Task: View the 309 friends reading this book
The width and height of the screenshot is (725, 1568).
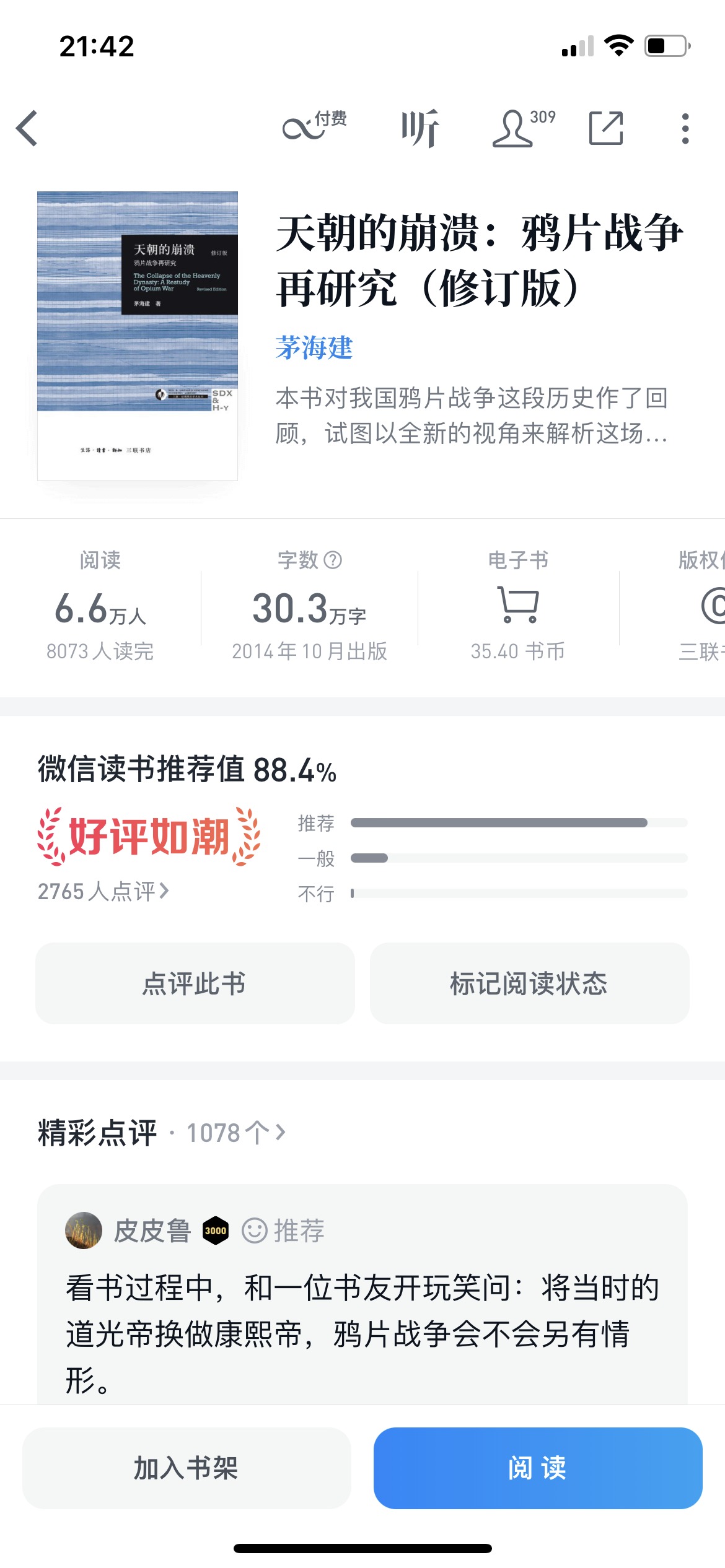Action: tap(522, 128)
